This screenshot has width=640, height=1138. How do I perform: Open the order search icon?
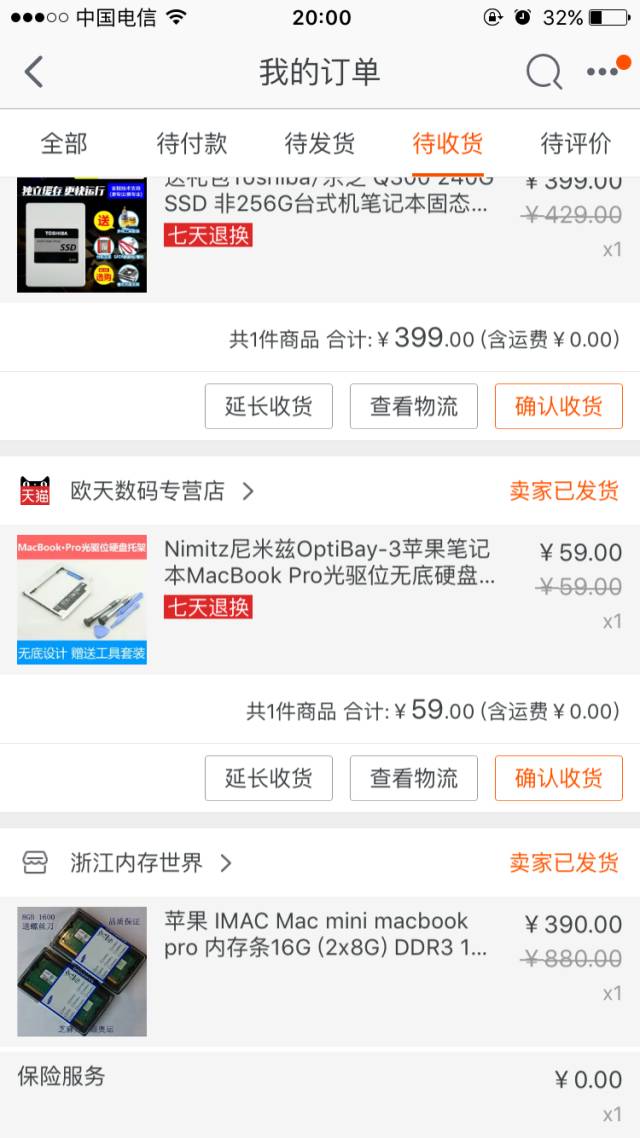pos(543,72)
